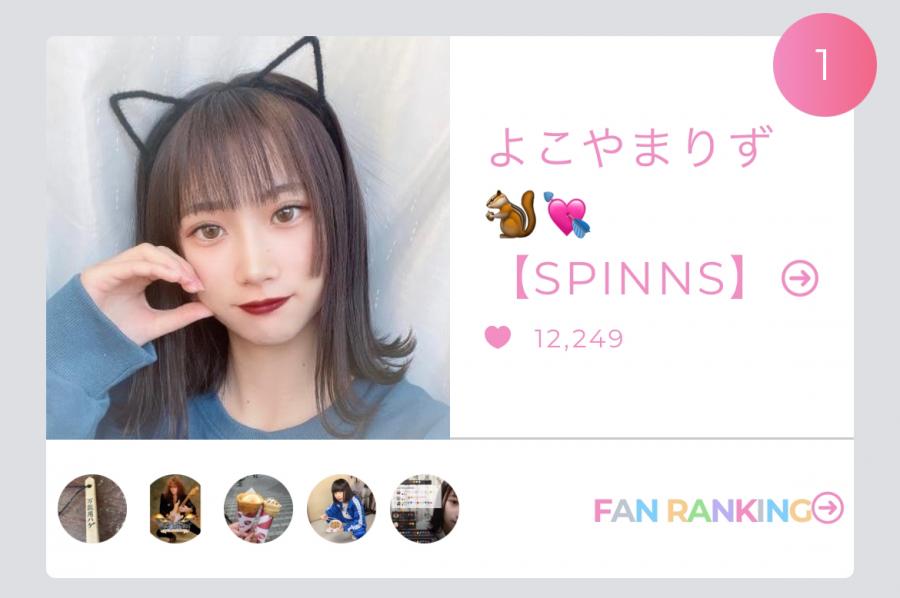Open the fan avatar with blue jacket girl

click(341, 509)
